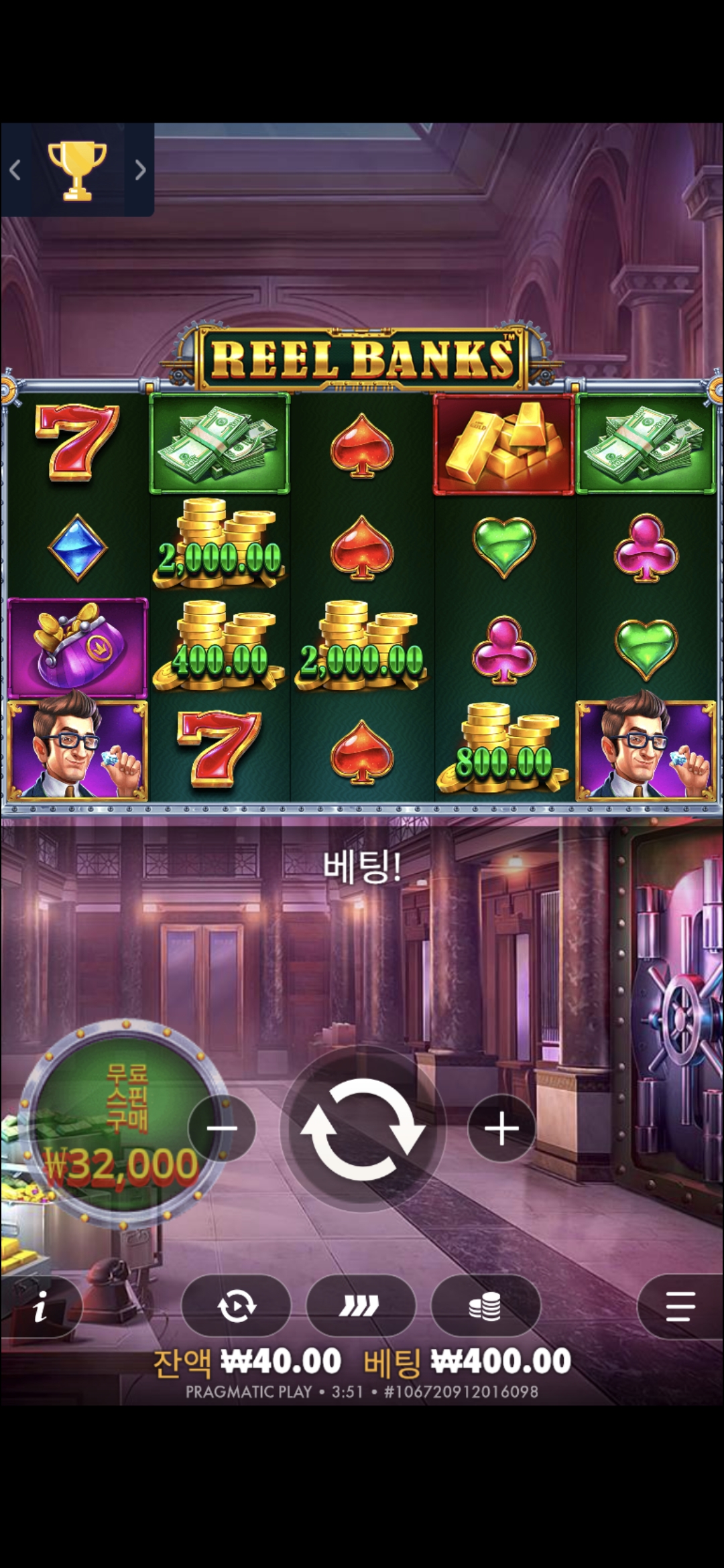Open the game info page

tap(40, 1307)
